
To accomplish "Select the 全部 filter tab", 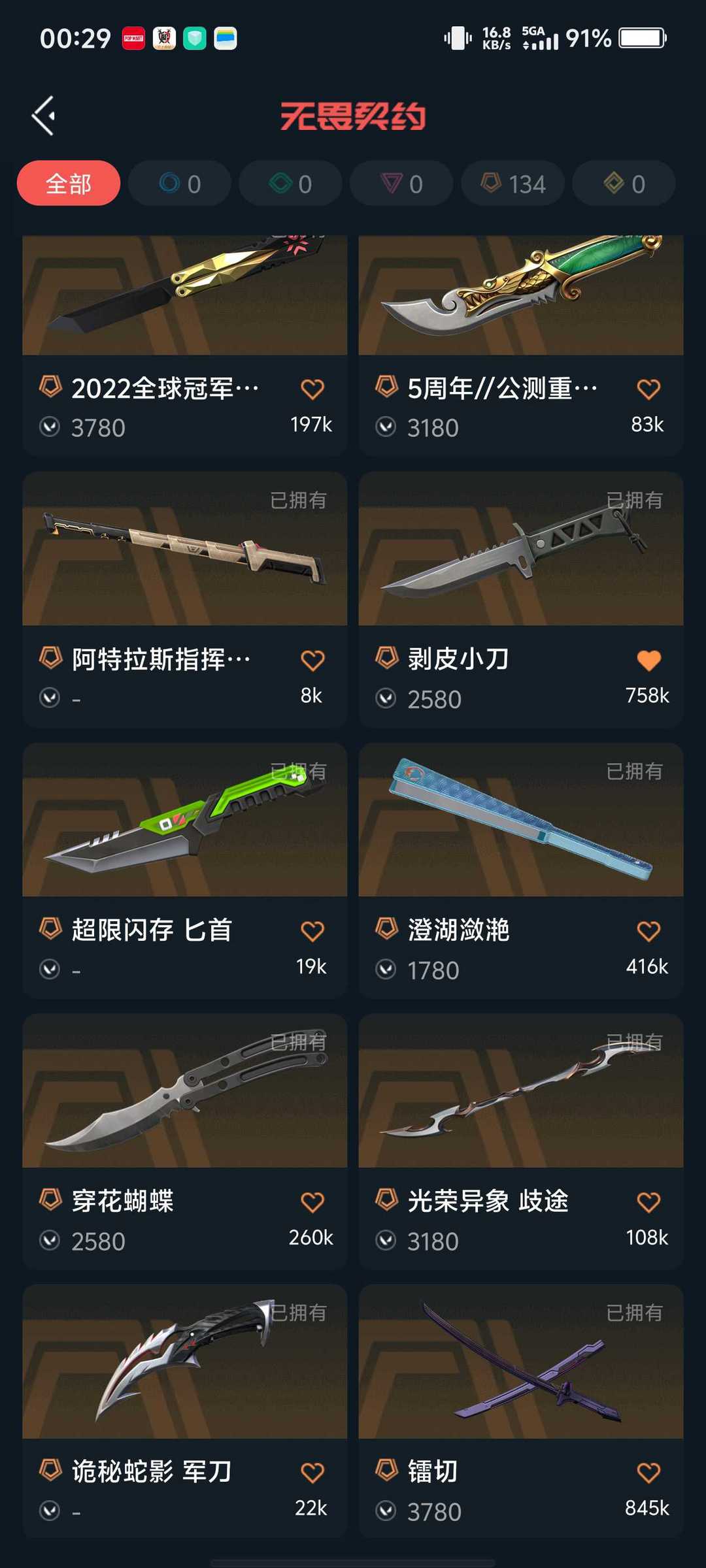I will click(69, 184).
